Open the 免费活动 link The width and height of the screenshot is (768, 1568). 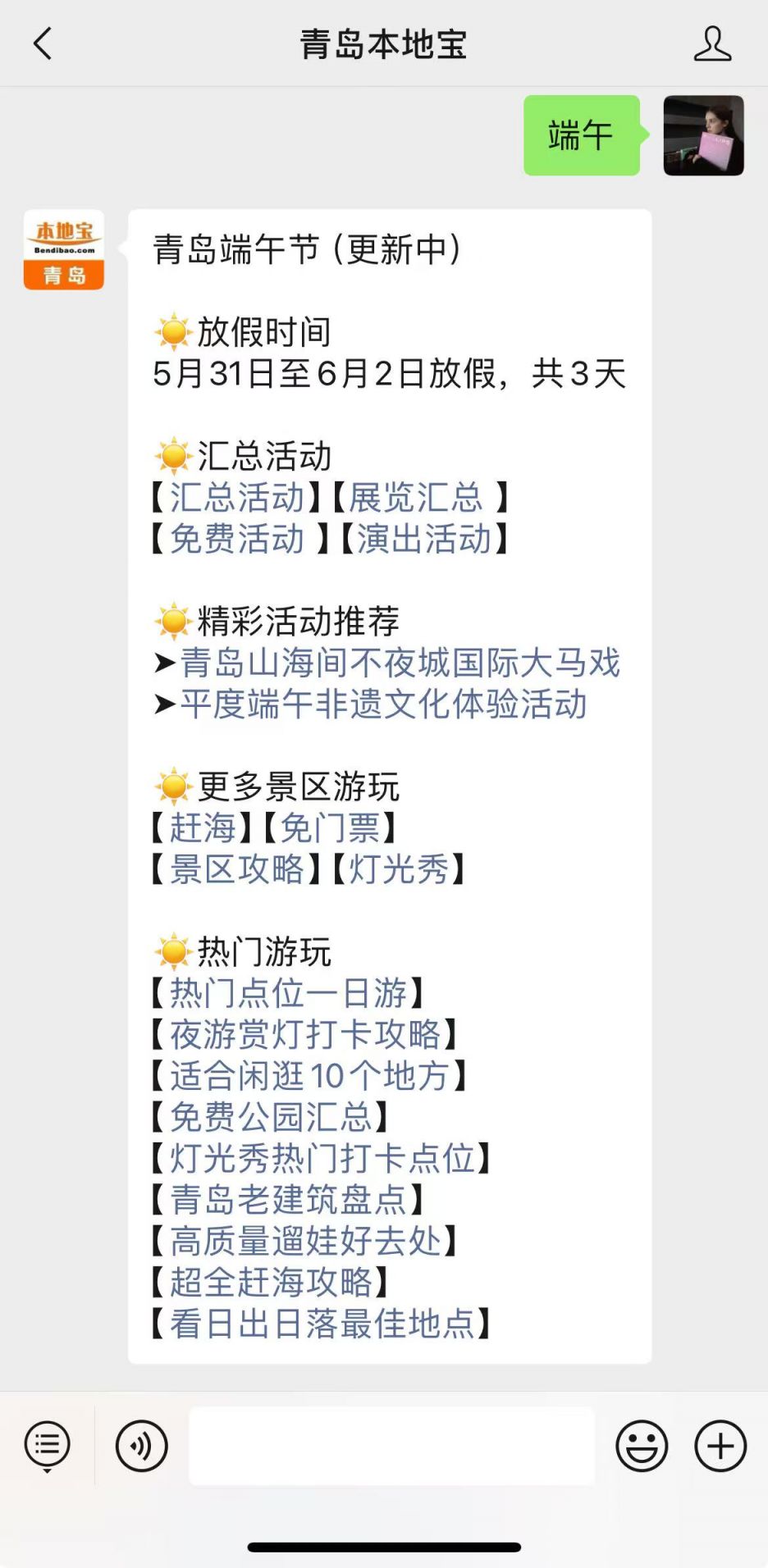point(237,539)
